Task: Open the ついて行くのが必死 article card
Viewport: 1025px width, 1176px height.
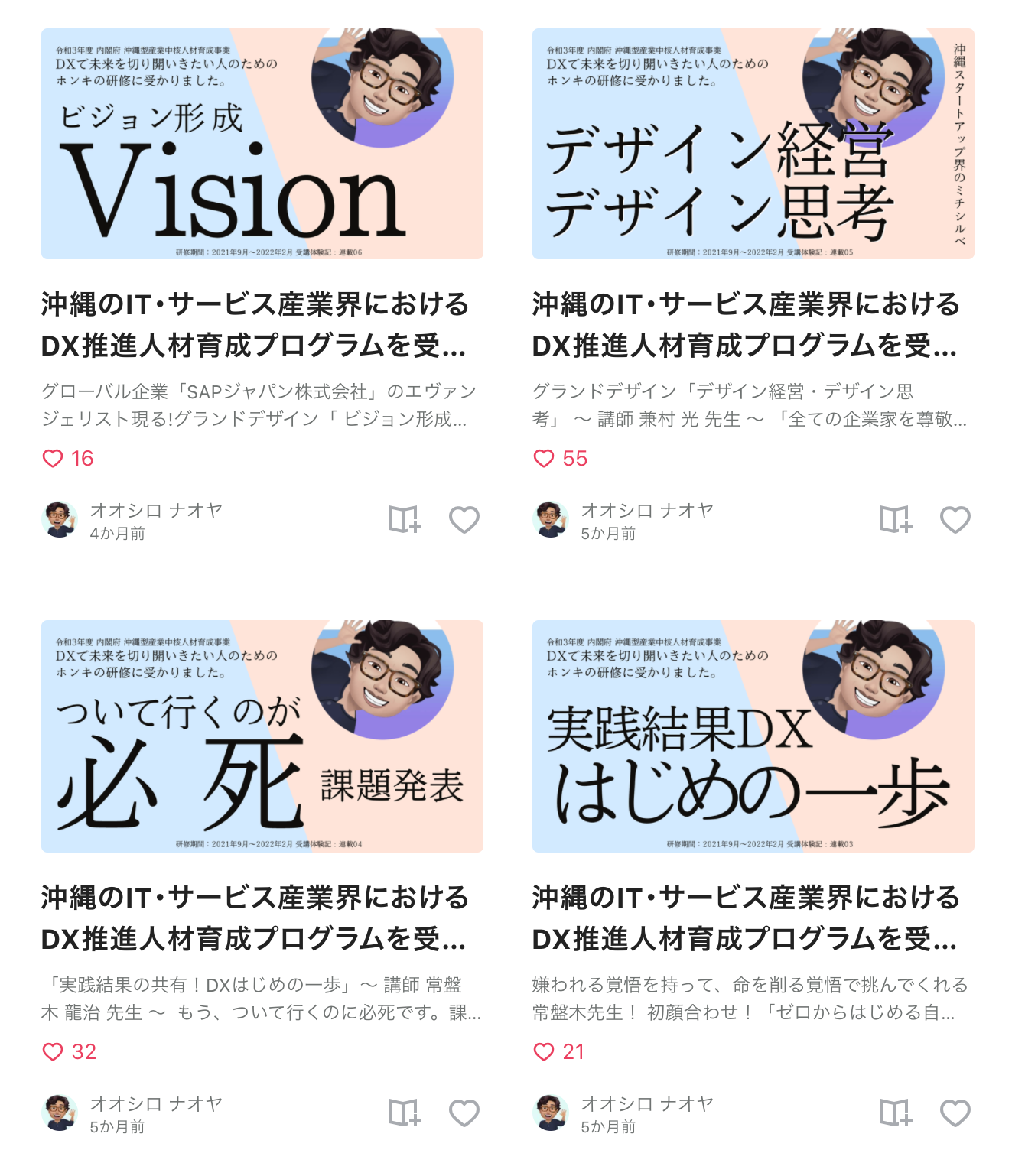Action: click(x=262, y=736)
